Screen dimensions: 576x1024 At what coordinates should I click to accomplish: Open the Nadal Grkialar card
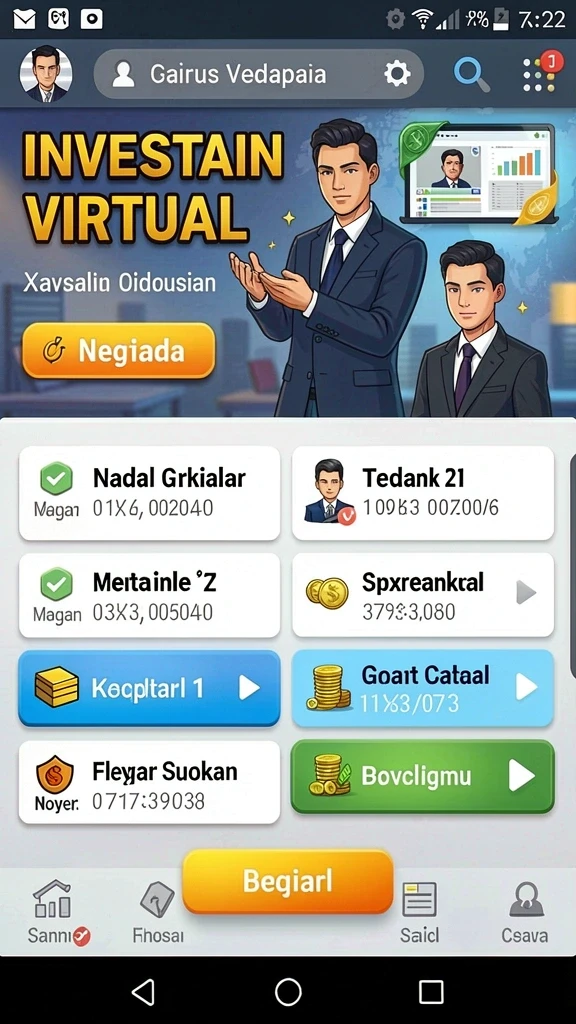[x=150, y=493]
